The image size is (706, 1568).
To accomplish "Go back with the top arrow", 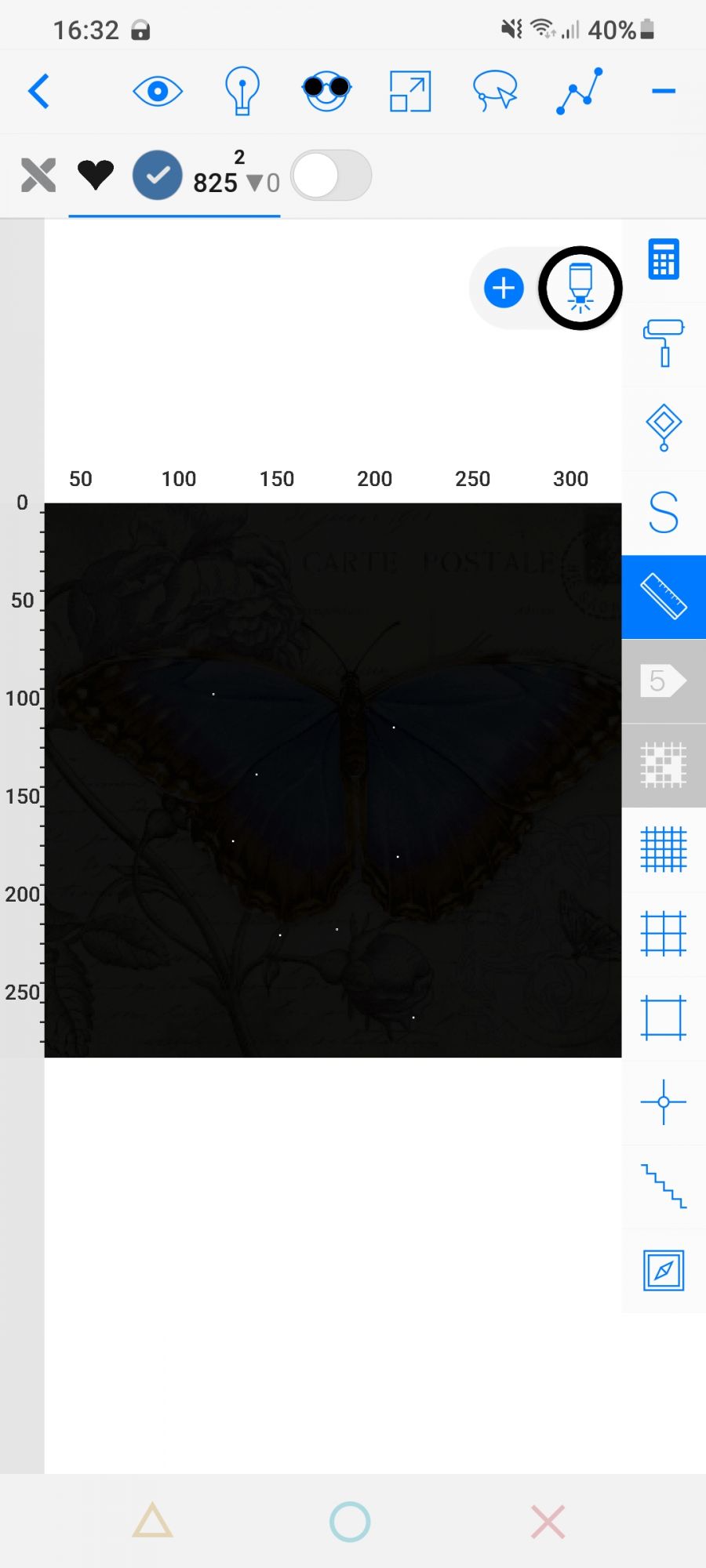I will (x=39, y=91).
